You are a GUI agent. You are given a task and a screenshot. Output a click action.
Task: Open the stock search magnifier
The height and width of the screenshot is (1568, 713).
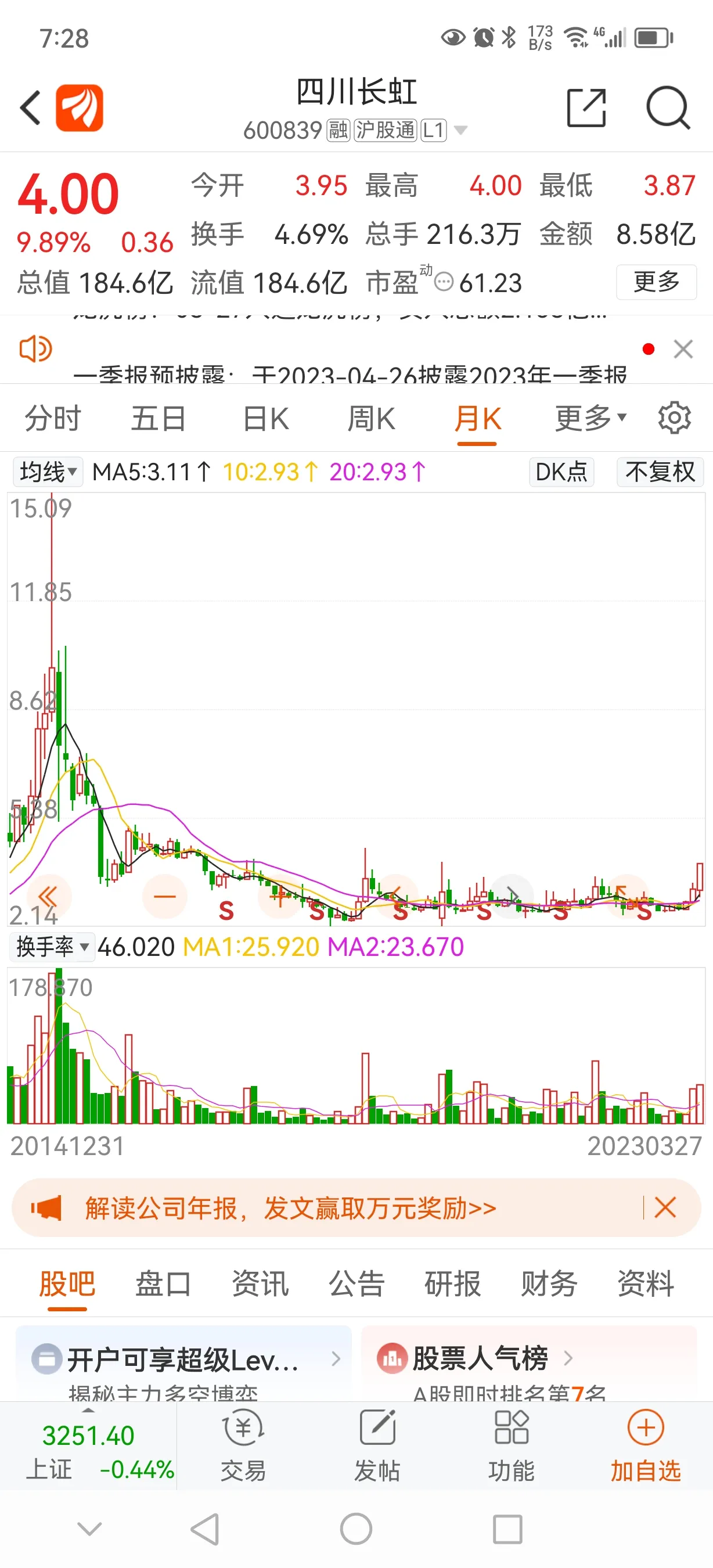[x=667, y=108]
